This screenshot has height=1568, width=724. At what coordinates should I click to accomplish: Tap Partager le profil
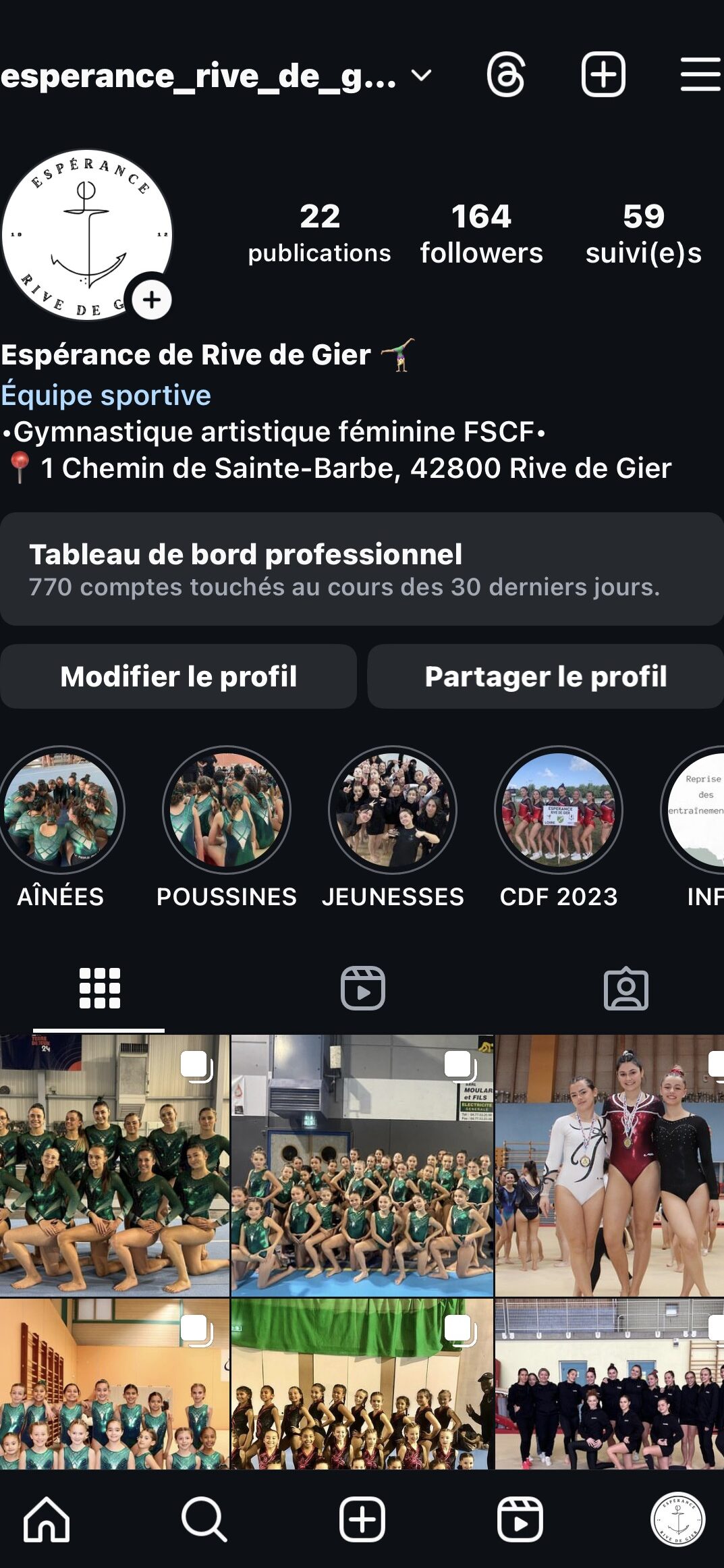(545, 676)
